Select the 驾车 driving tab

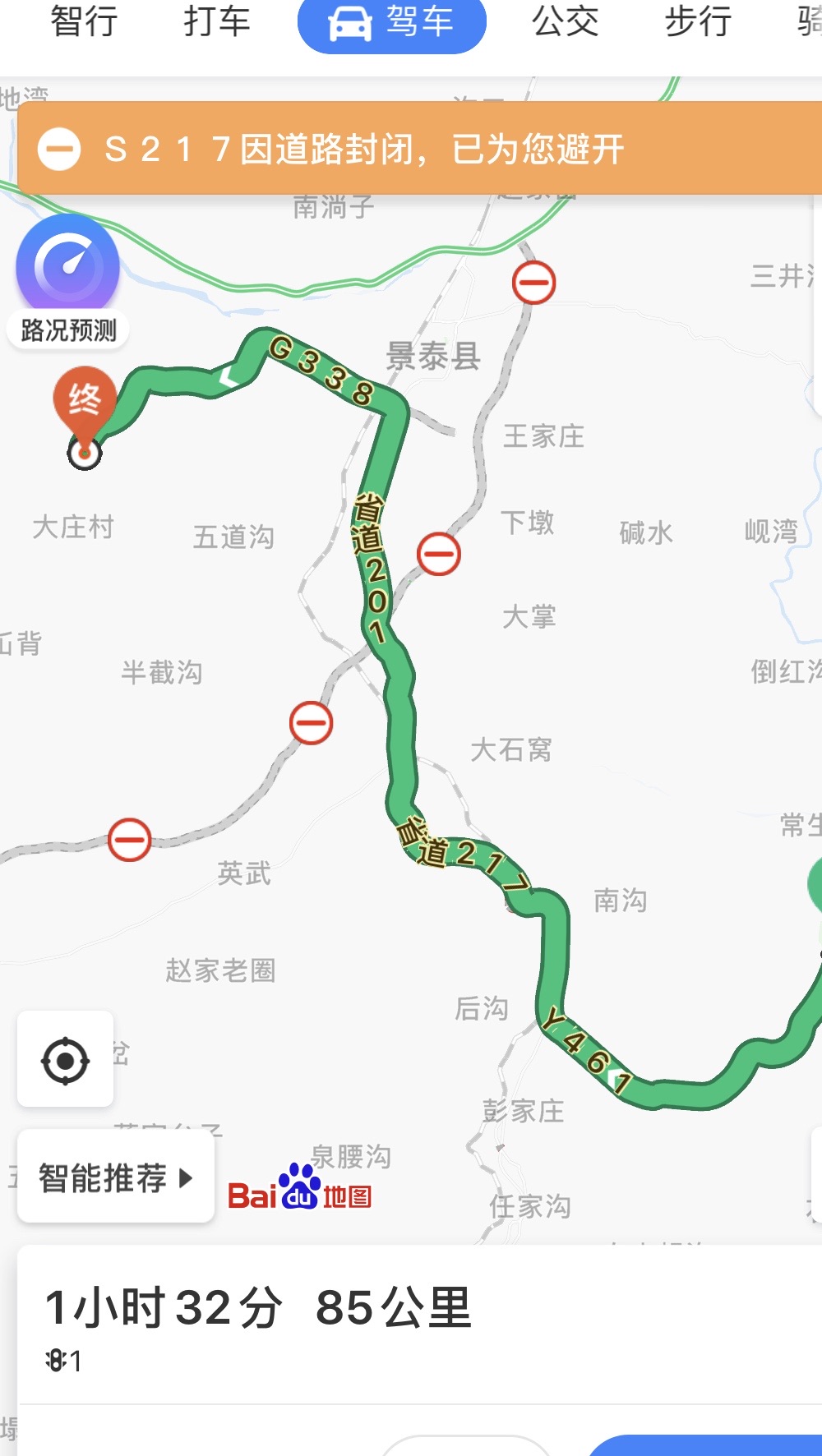(x=392, y=22)
